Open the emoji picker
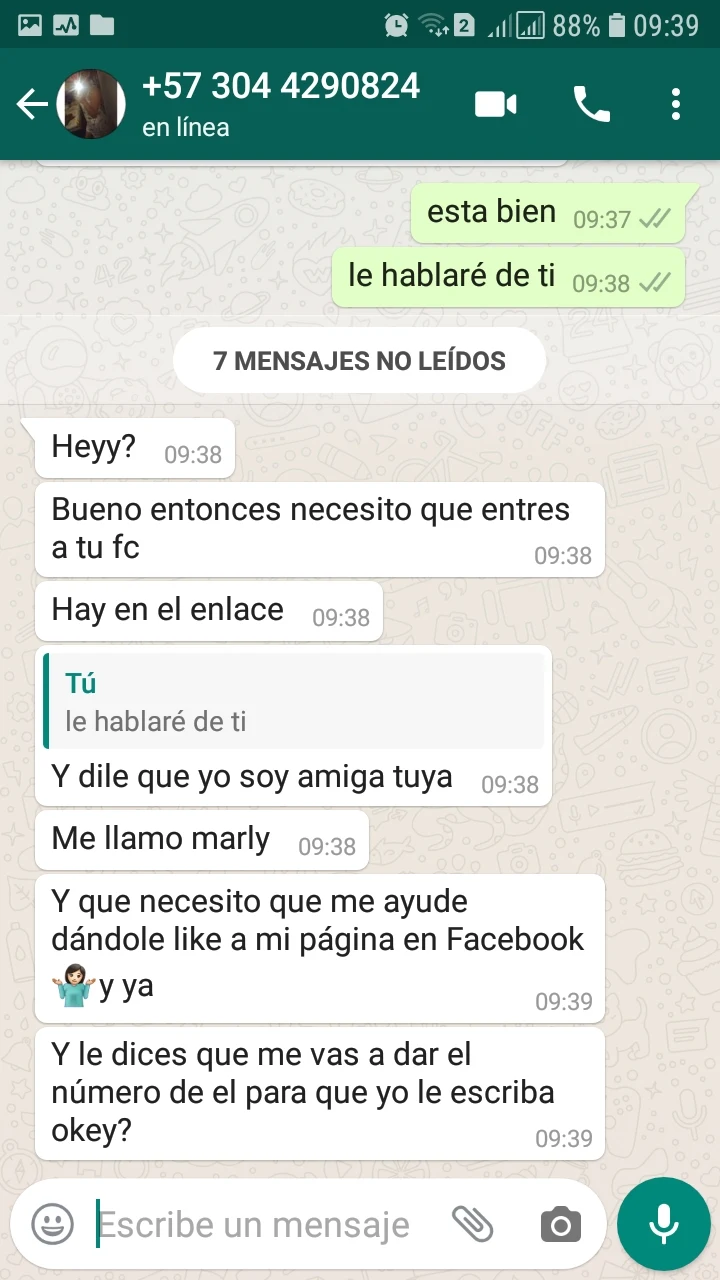This screenshot has height=1280, width=720. (52, 1223)
